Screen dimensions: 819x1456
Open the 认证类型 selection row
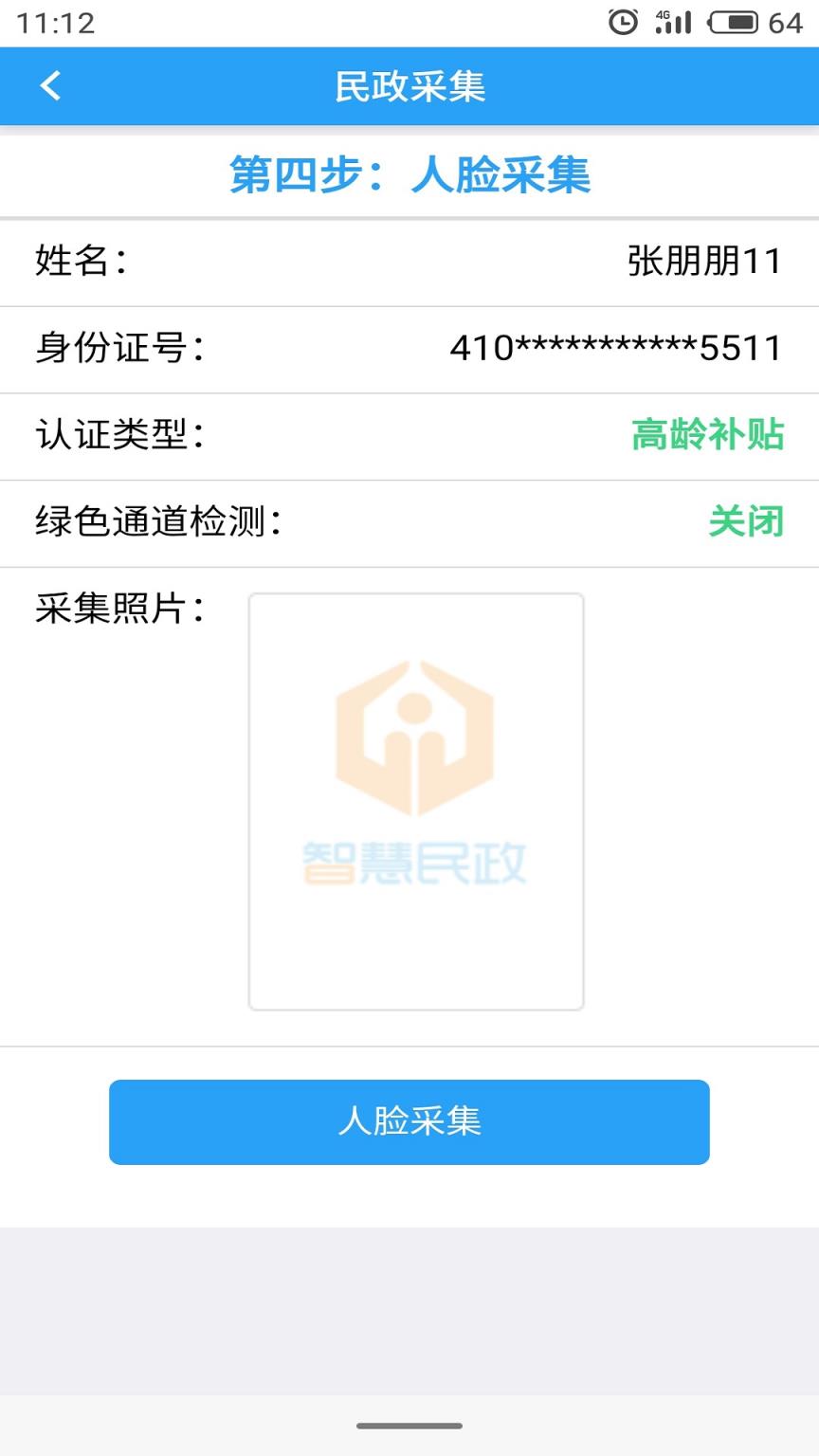click(x=409, y=436)
